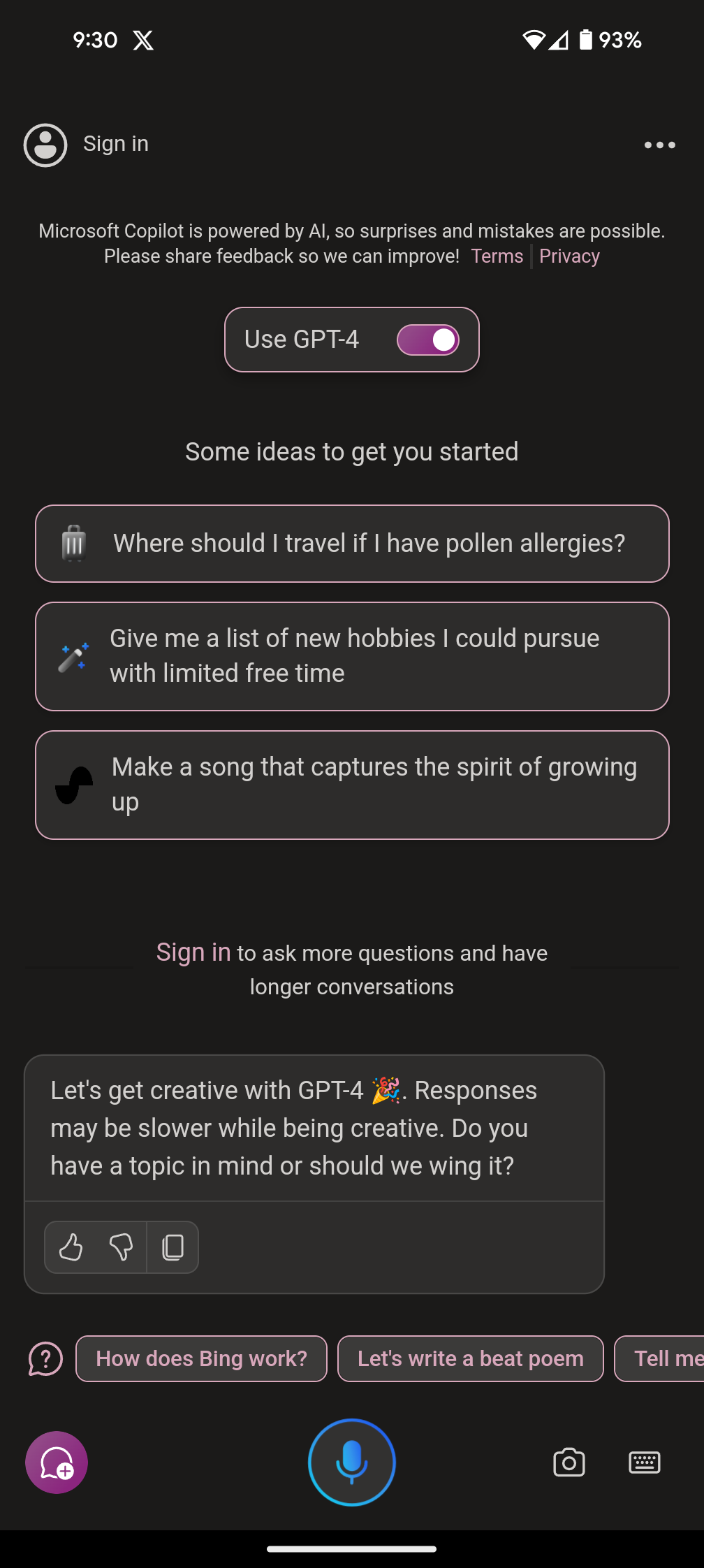
Task: Start a new chat topic
Action: point(57,1462)
